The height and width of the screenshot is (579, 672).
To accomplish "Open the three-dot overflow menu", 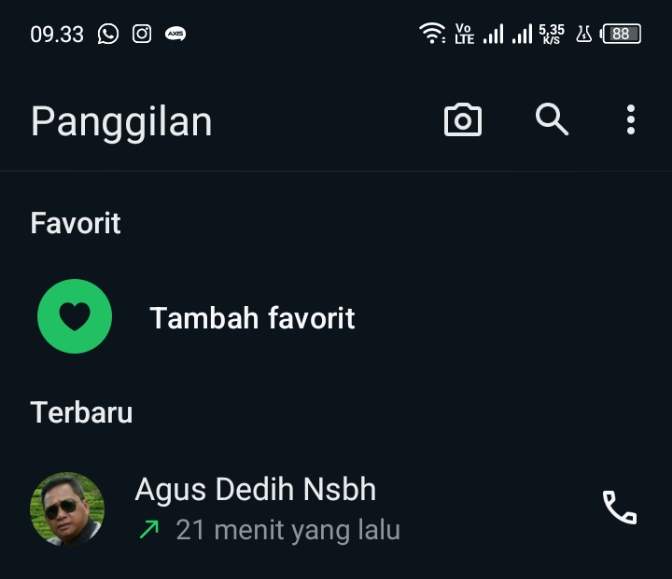I will (x=630, y=120).
